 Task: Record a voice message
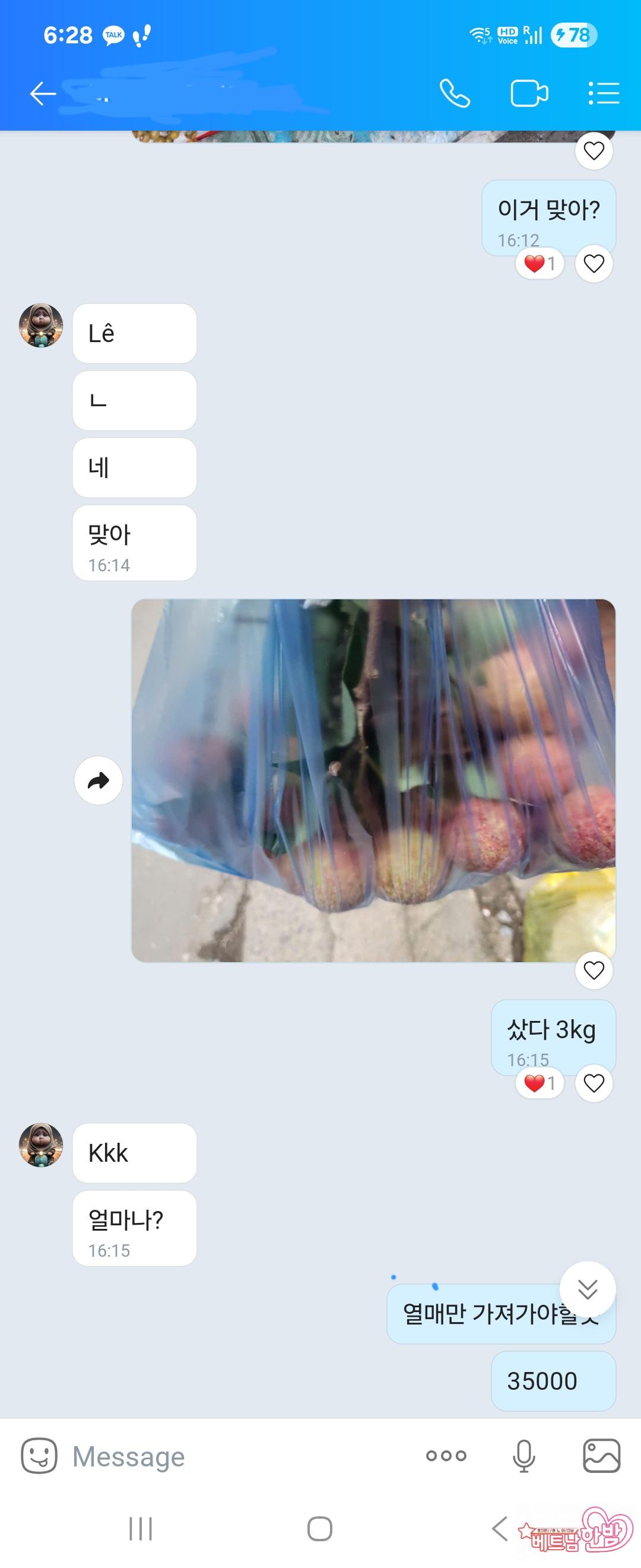[x=523, y=1456]
